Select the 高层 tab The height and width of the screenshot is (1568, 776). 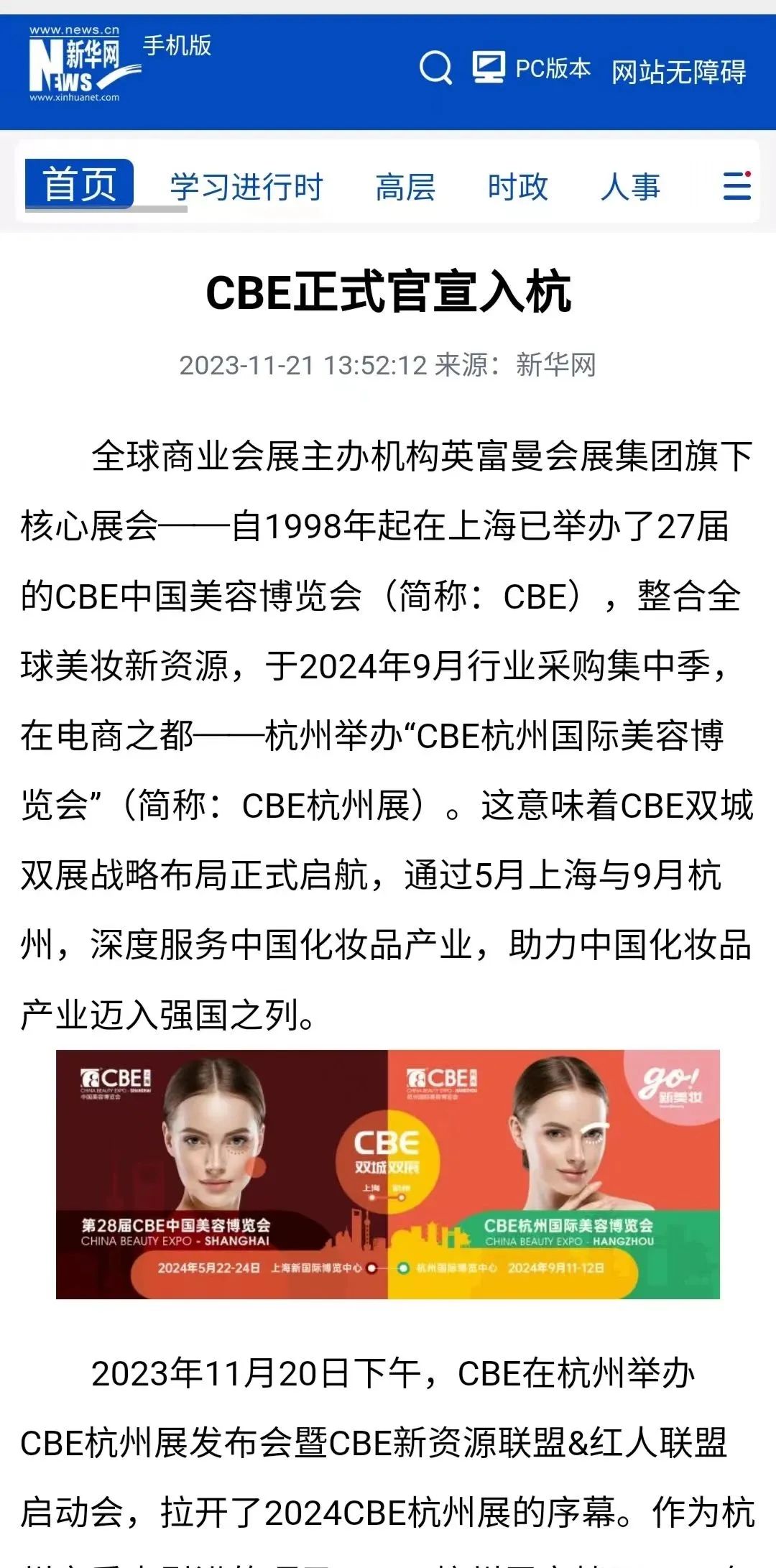pyautogui.click(x=405, y=187)
